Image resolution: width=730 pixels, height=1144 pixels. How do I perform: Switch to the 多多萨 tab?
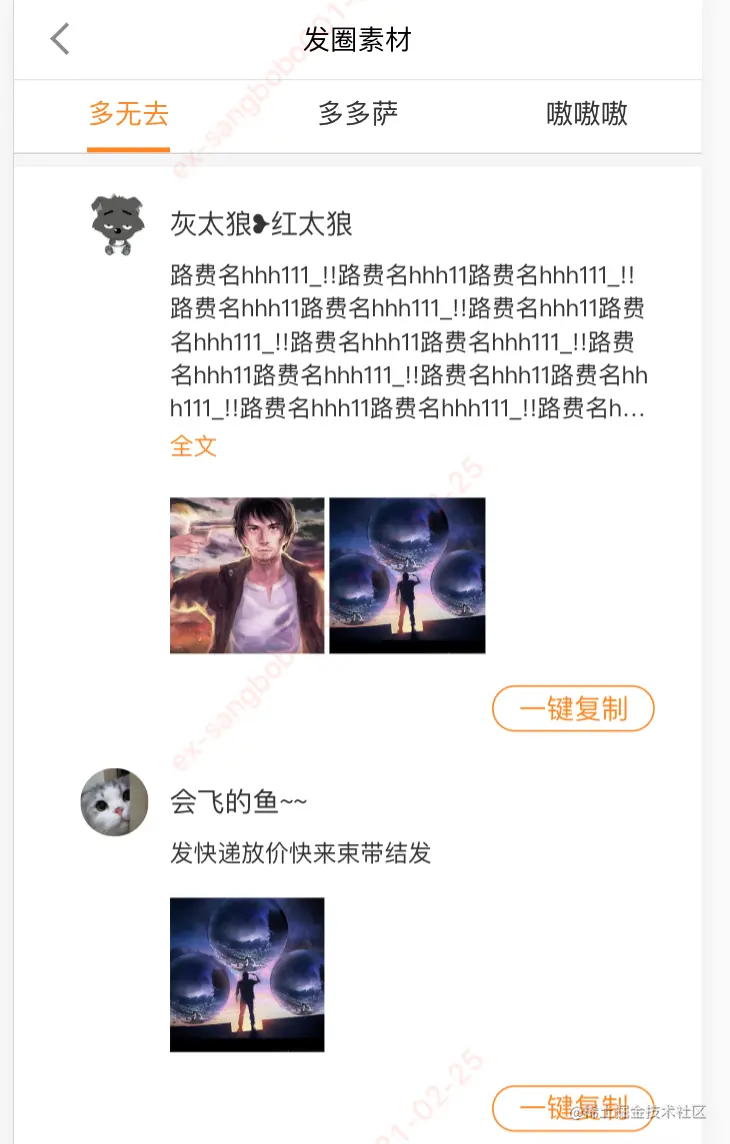pyautogui.click(x=358, y=114)
